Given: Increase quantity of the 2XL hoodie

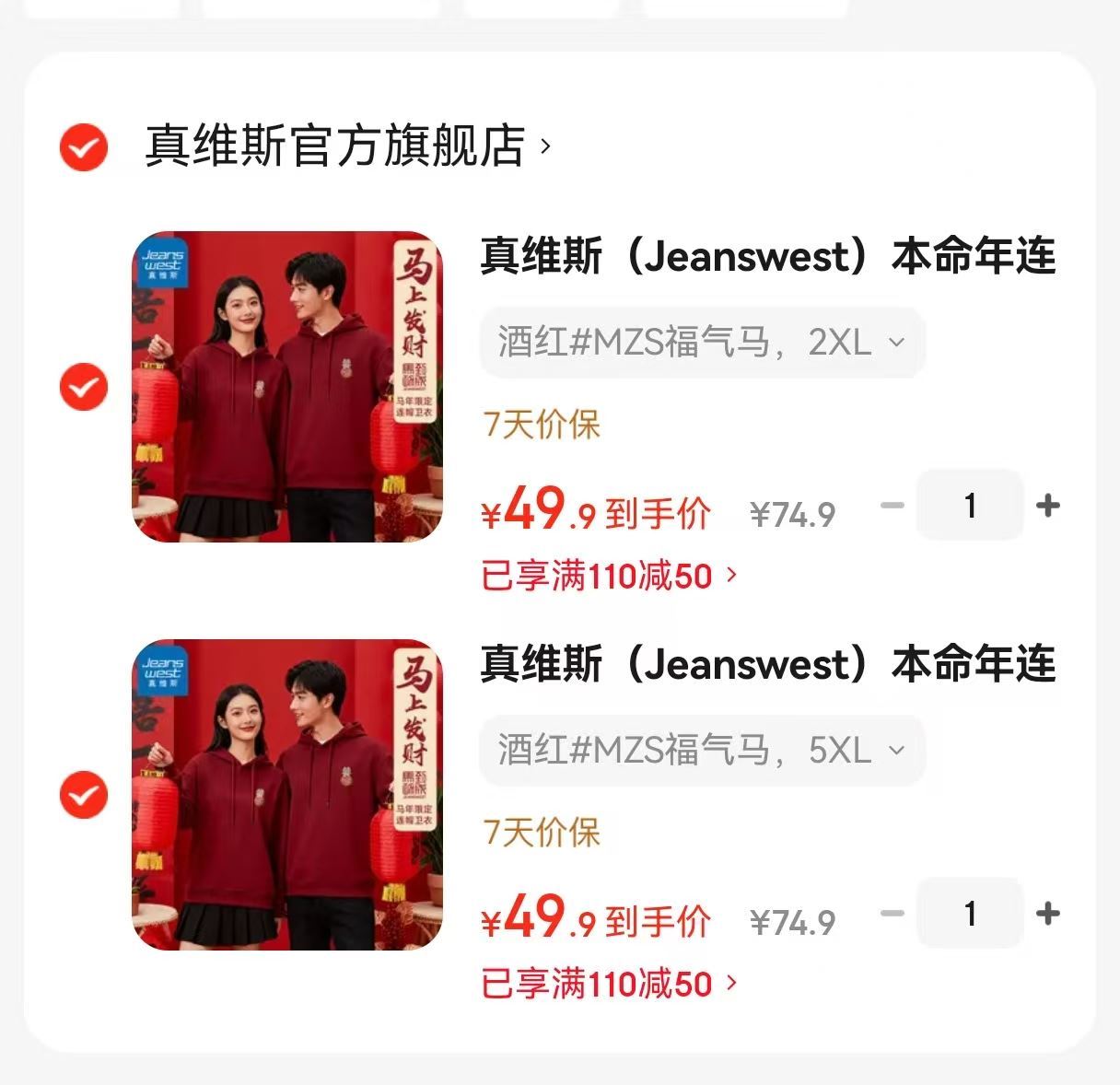Looking at the screenshot, I should click(x=1047, y=505).
